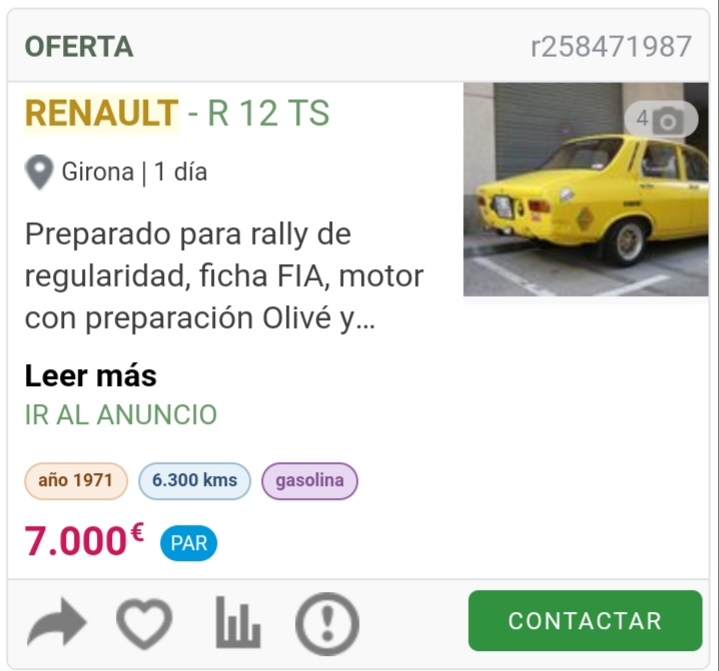Follow the IR AL ANUNCIO link

click(x=121, y=415)
